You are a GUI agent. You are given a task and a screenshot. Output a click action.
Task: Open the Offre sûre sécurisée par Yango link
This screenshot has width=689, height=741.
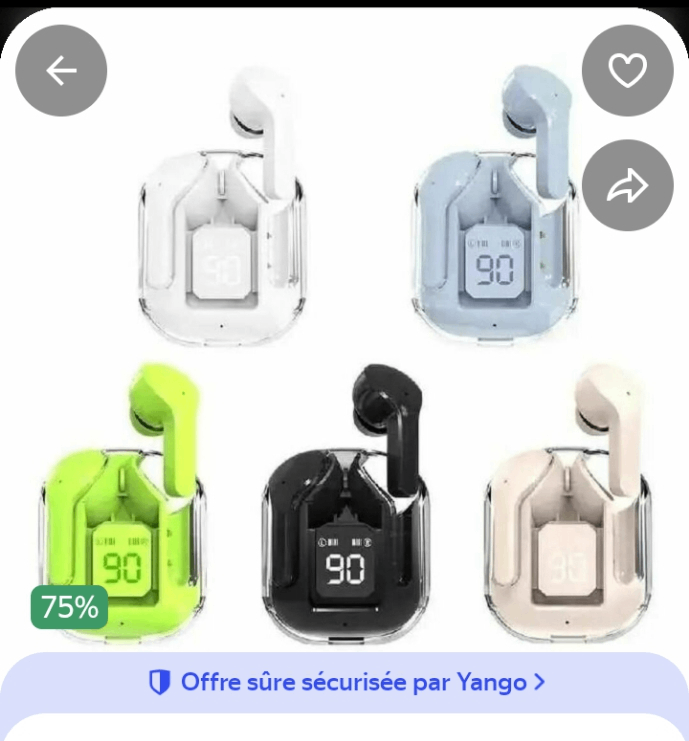click(346, 683)
